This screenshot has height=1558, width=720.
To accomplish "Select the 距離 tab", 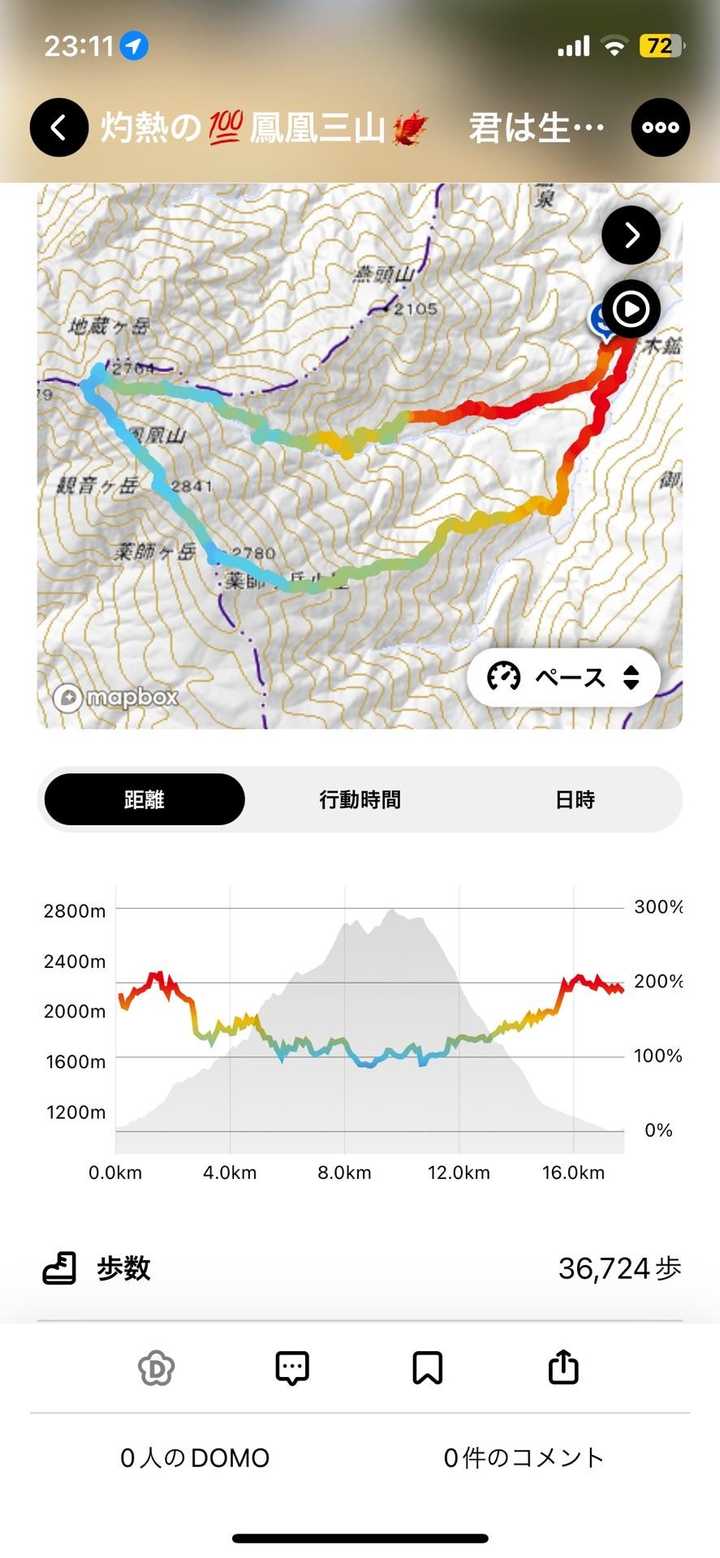I will point(145,799).
